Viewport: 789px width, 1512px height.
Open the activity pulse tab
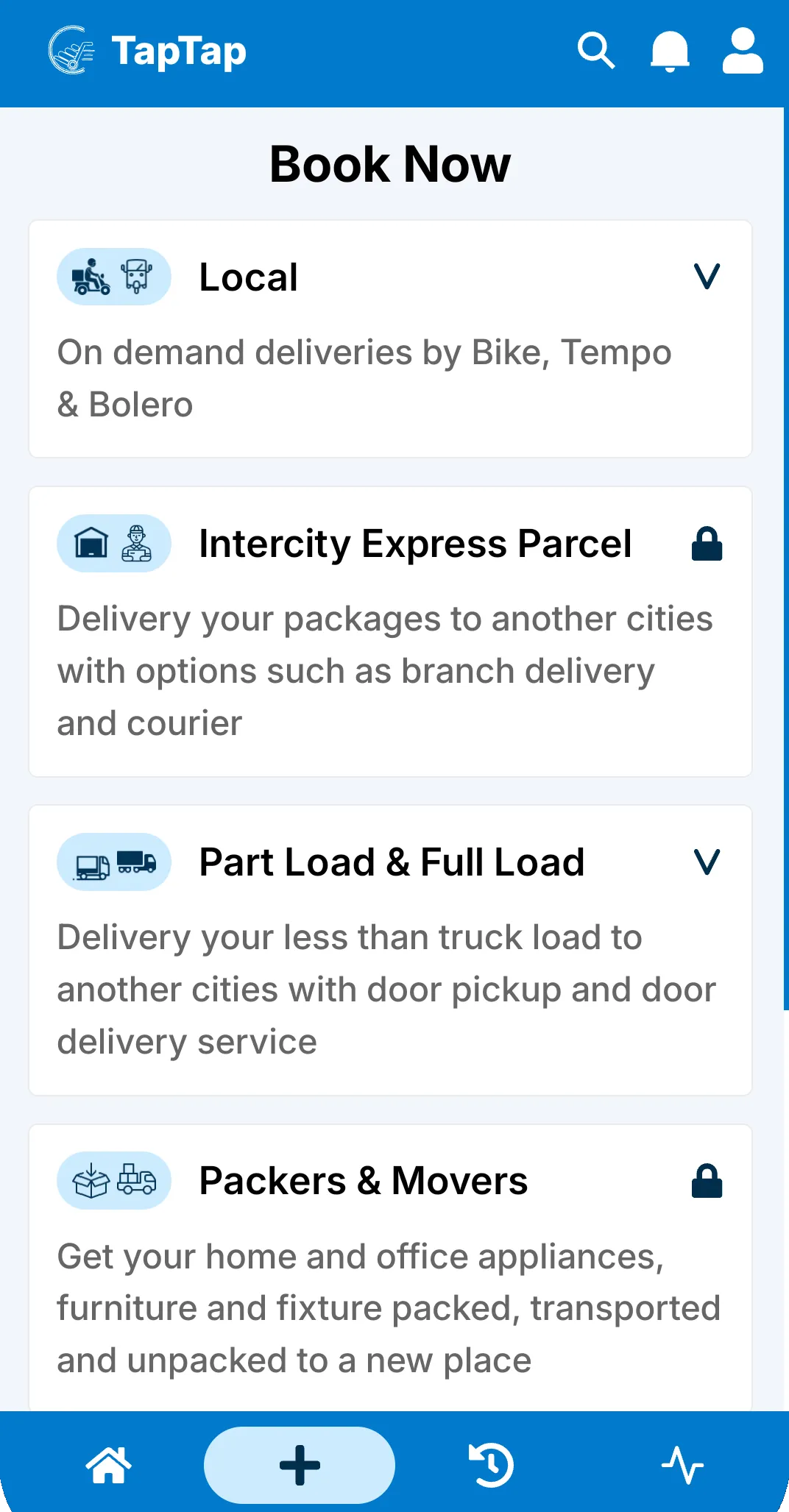pyautogui.click(x=682, y=1465)
